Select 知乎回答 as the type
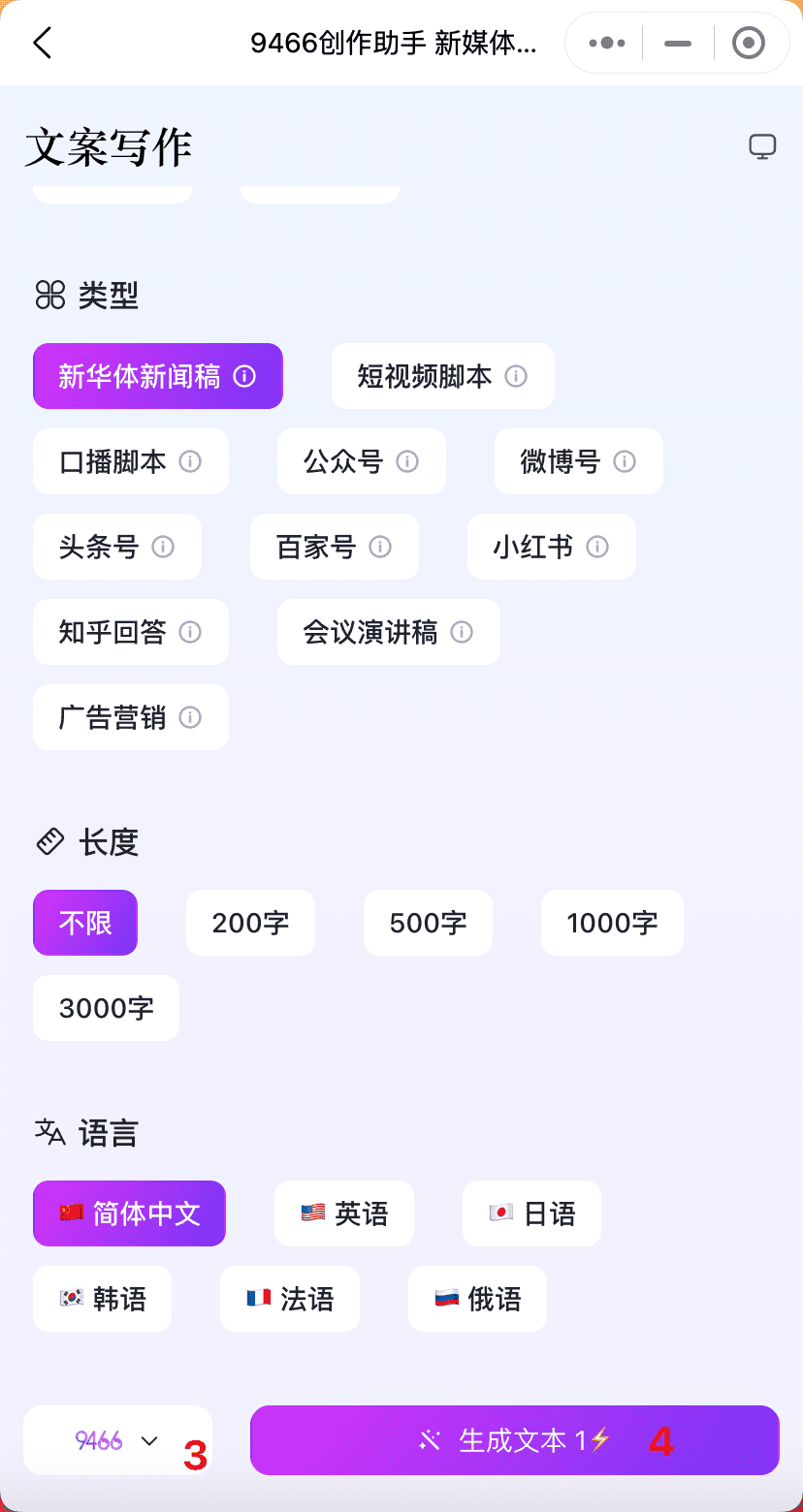The height and width of the screenshot is (1512, 803). (x=130, y=632)
